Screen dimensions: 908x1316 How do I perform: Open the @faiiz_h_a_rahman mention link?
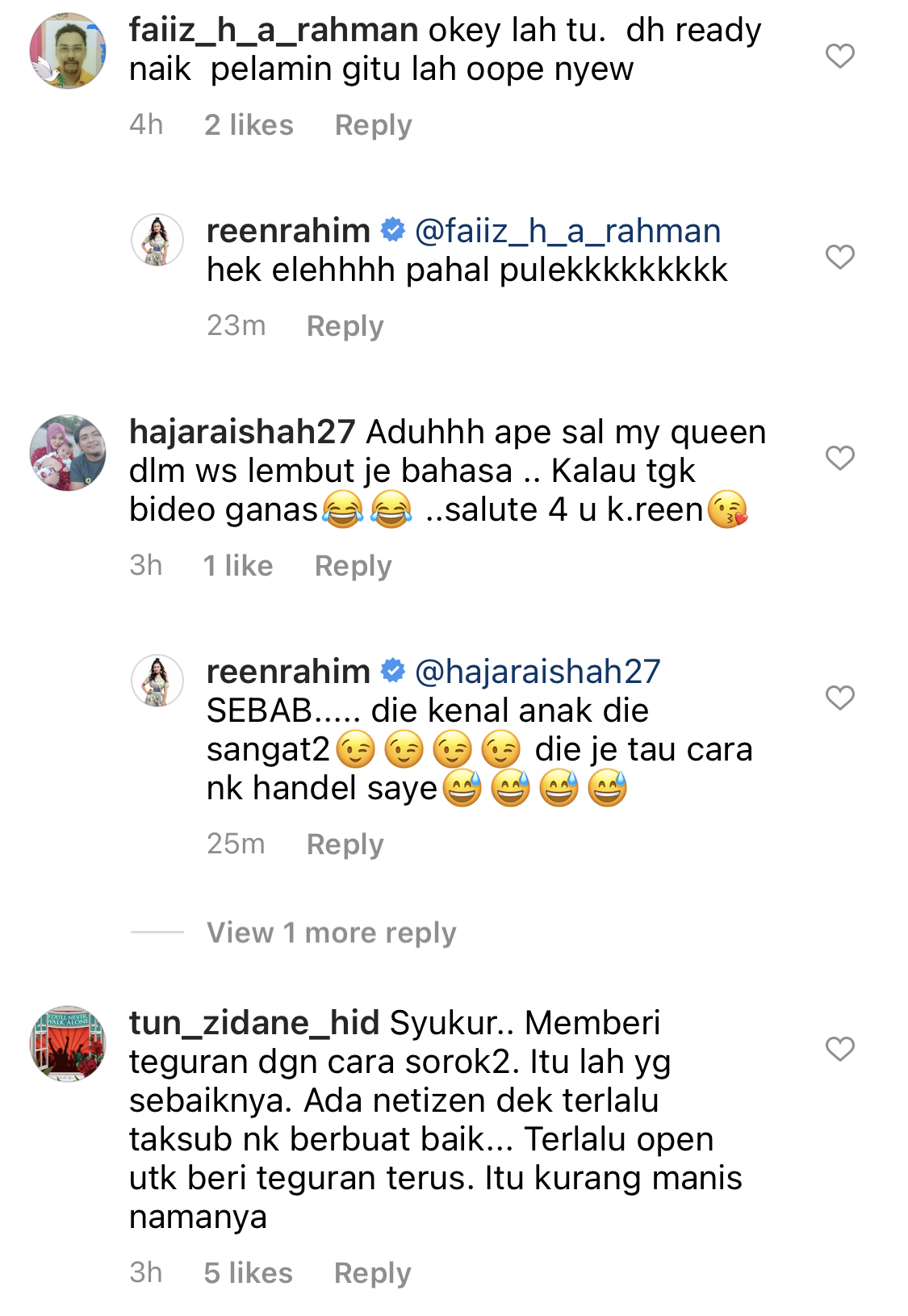click(567, 232)
